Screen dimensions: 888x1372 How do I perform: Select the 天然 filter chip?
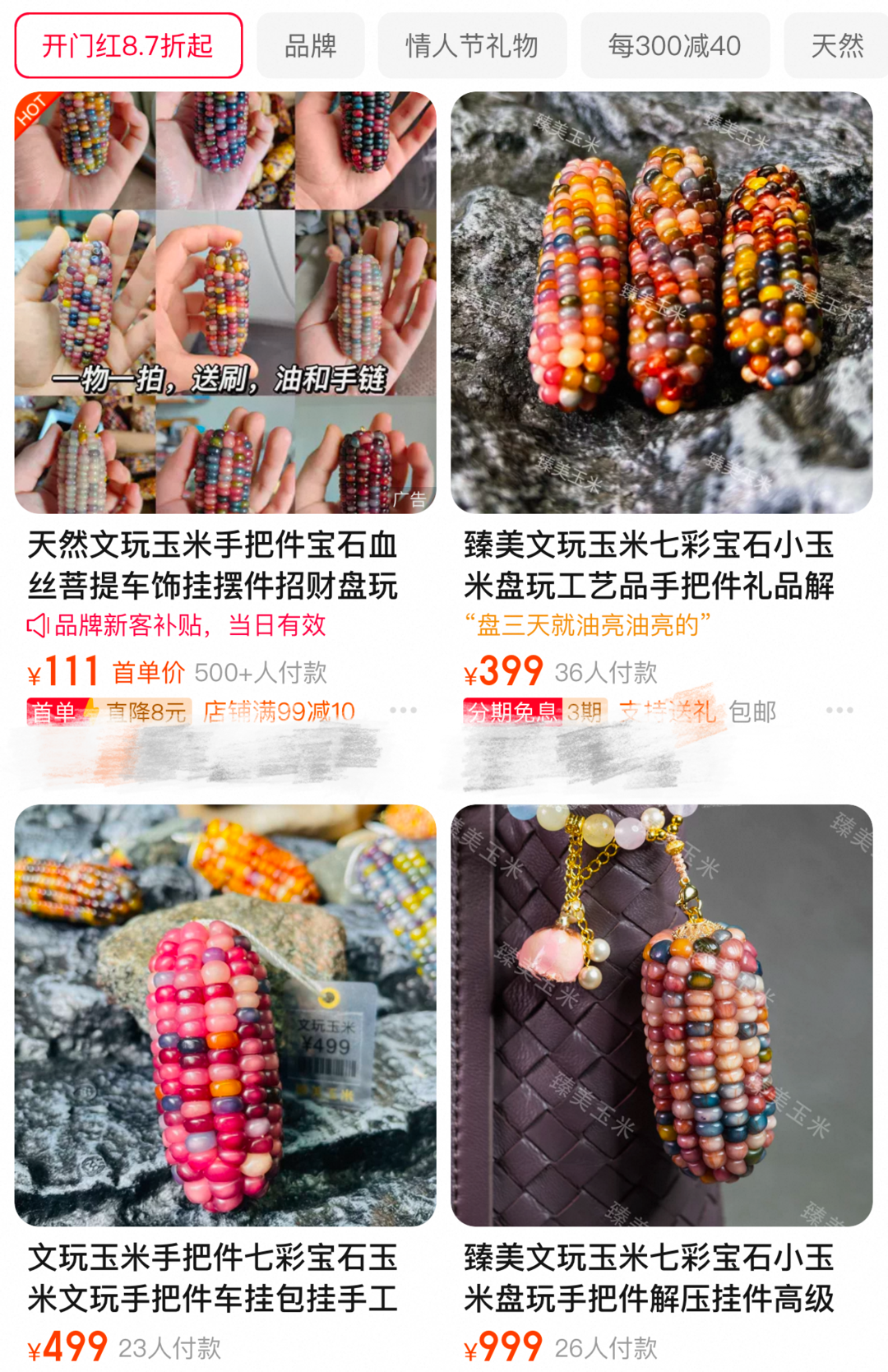836,46
